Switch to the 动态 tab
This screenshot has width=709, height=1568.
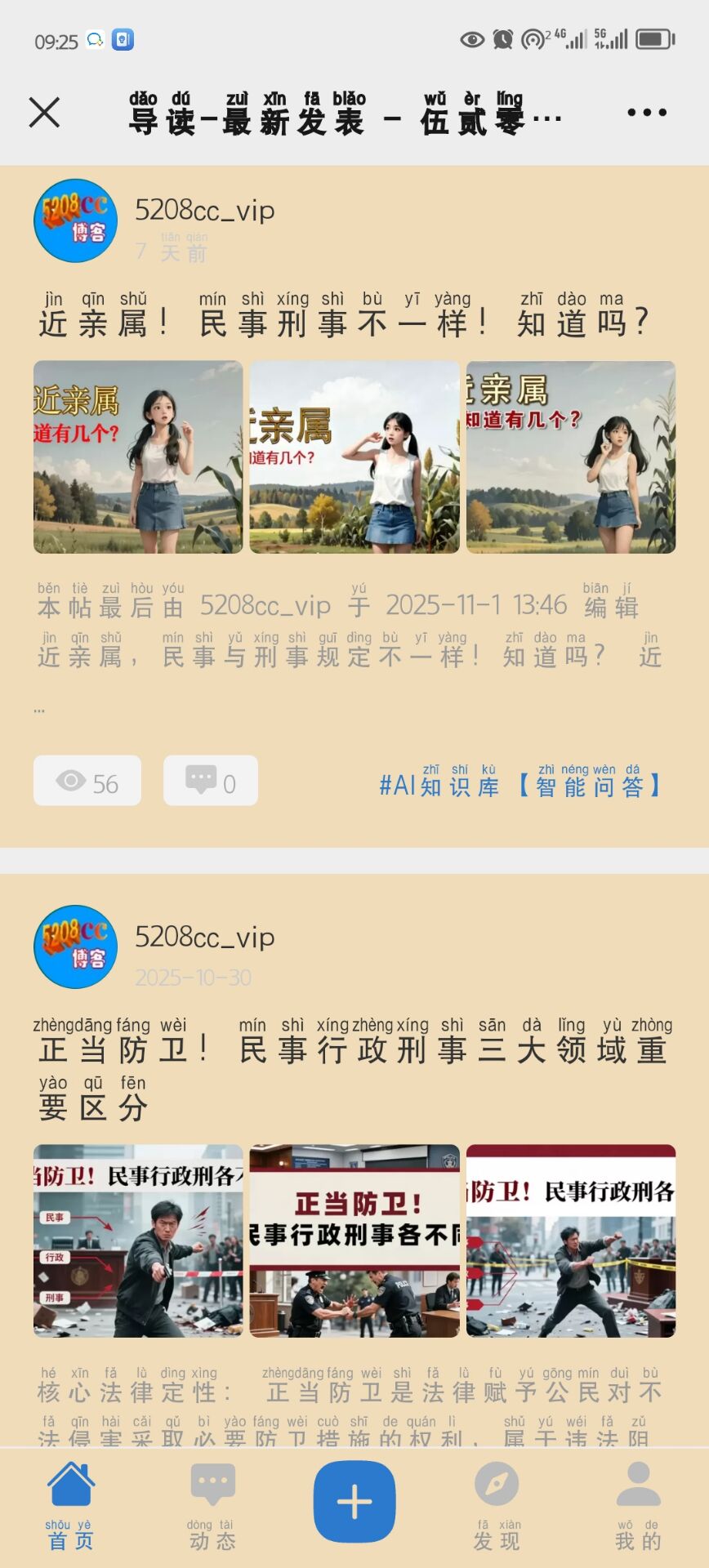pos(212,1506)
